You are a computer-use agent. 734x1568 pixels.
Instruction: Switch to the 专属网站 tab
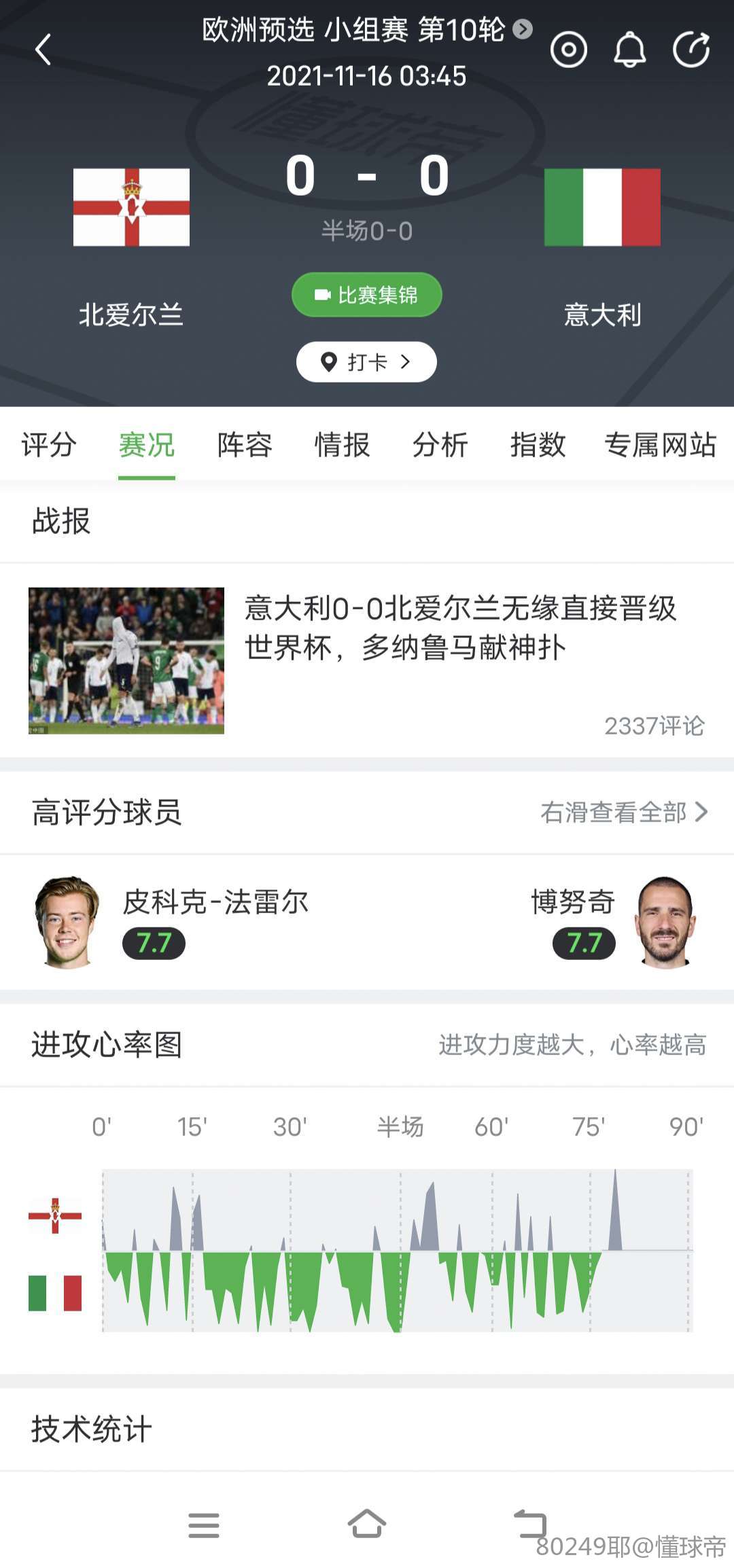coord(660,445)
